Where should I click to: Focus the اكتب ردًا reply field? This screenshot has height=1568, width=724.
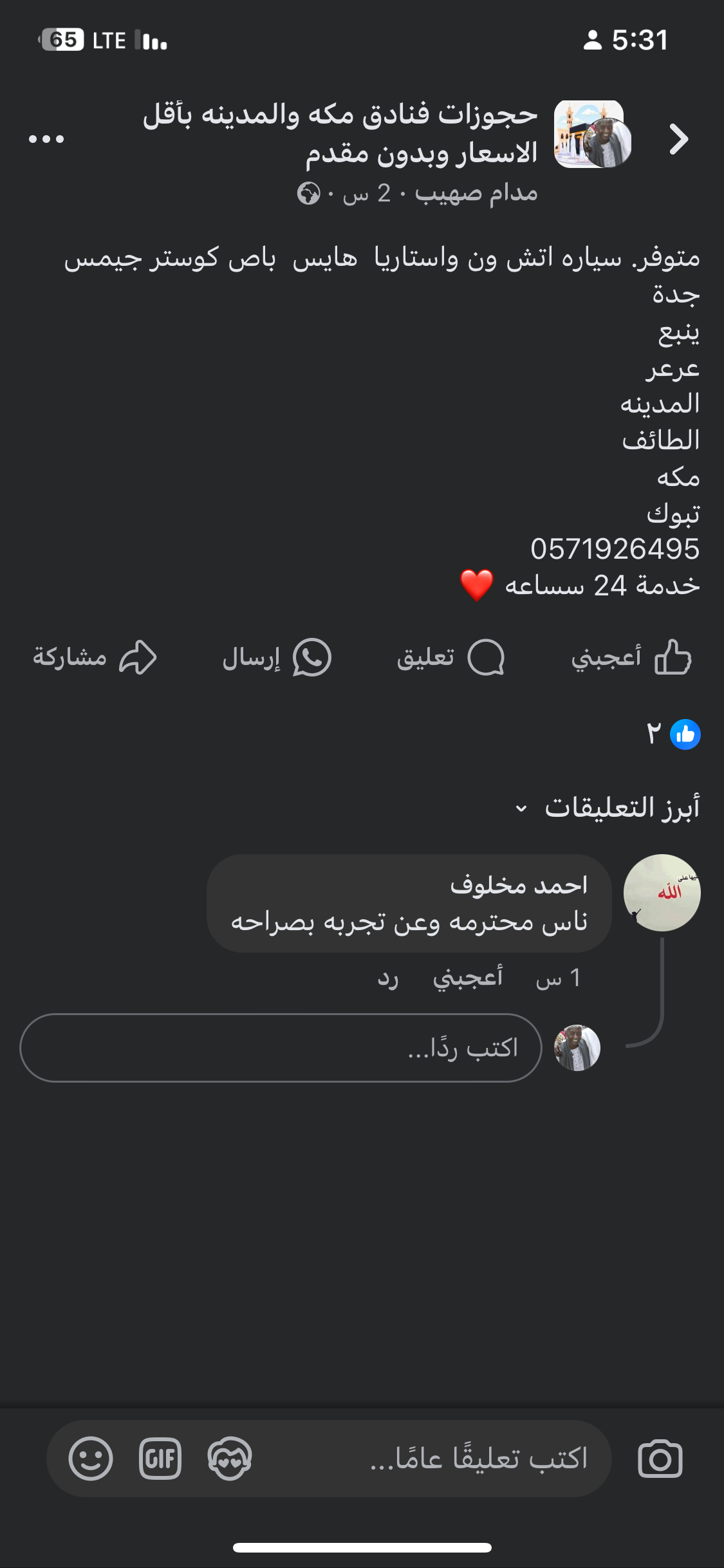[x=281, y=1048]
